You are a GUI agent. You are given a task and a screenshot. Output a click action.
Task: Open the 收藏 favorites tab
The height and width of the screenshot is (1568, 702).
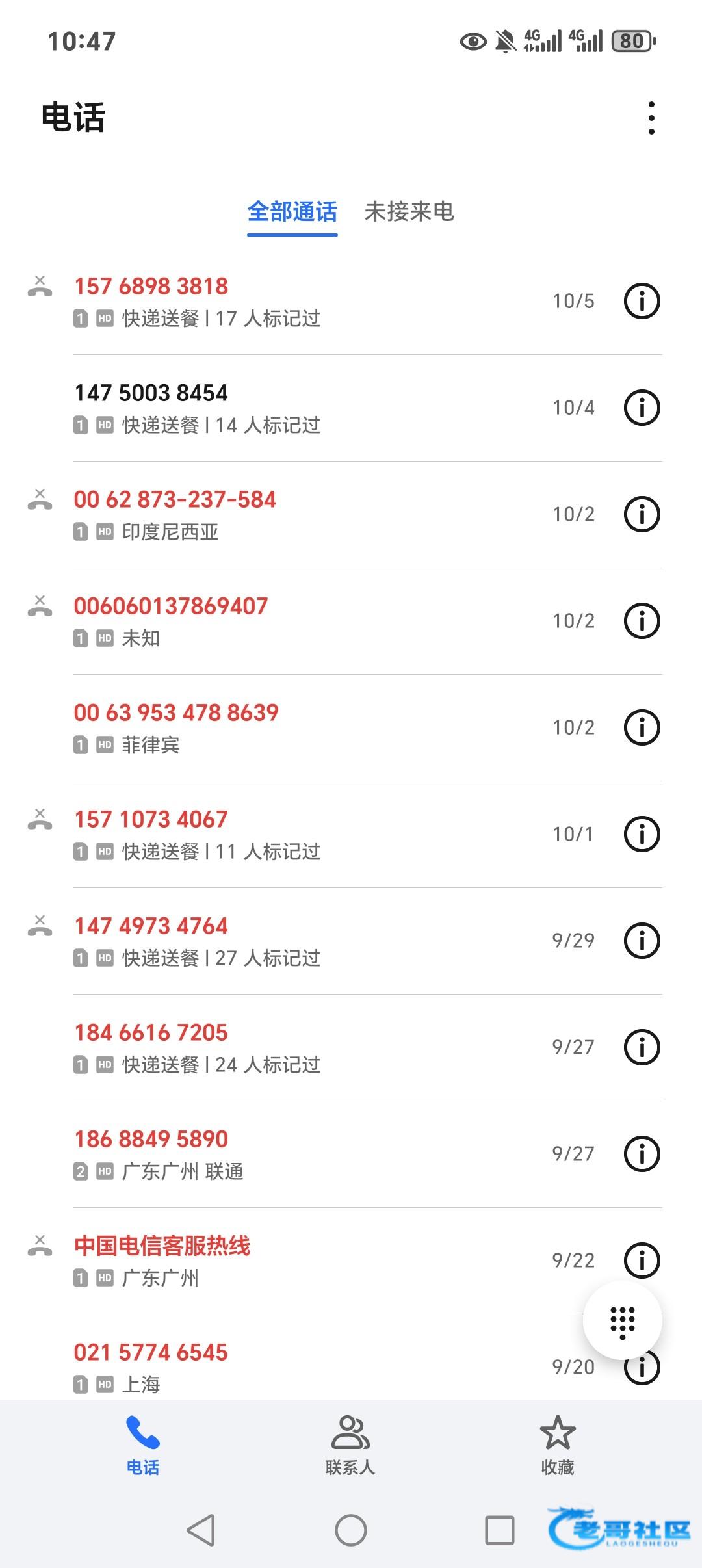coord(558,1445)
